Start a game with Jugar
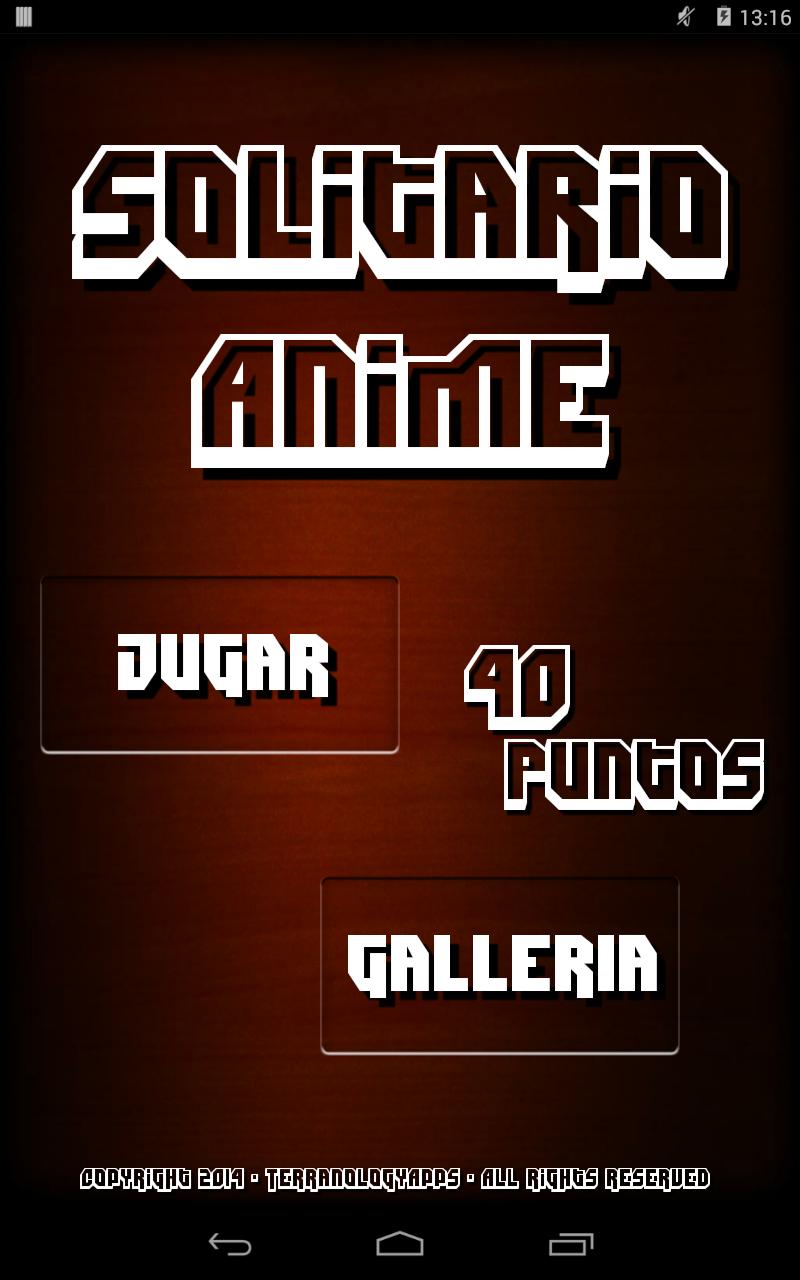 [x=220, y=665]
